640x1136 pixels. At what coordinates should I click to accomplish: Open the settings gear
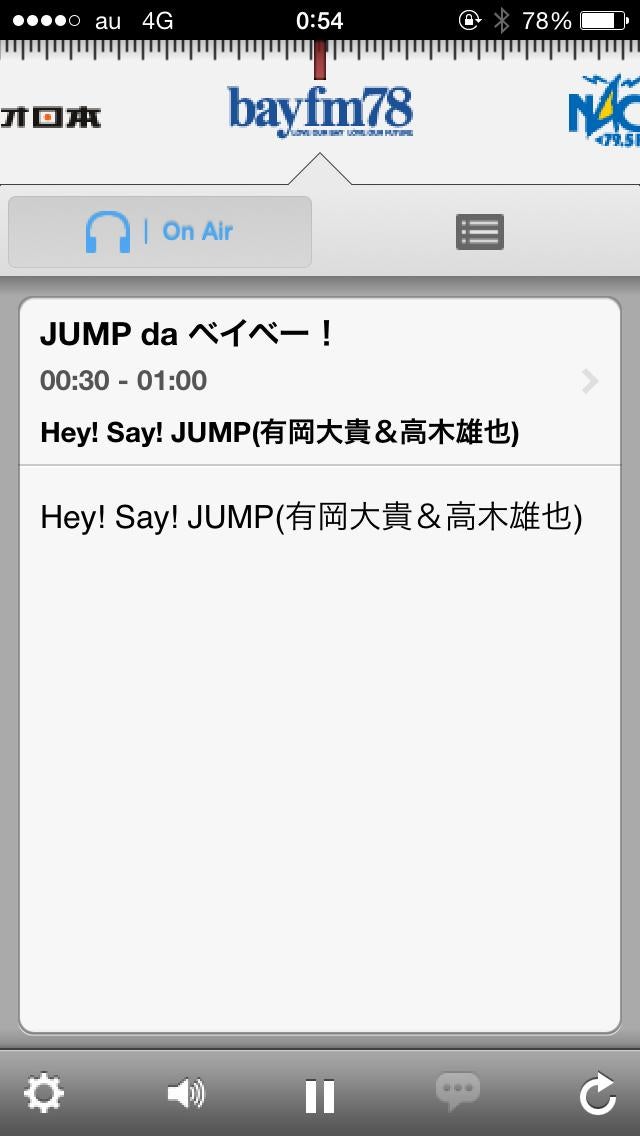(x=43, y=1094)
